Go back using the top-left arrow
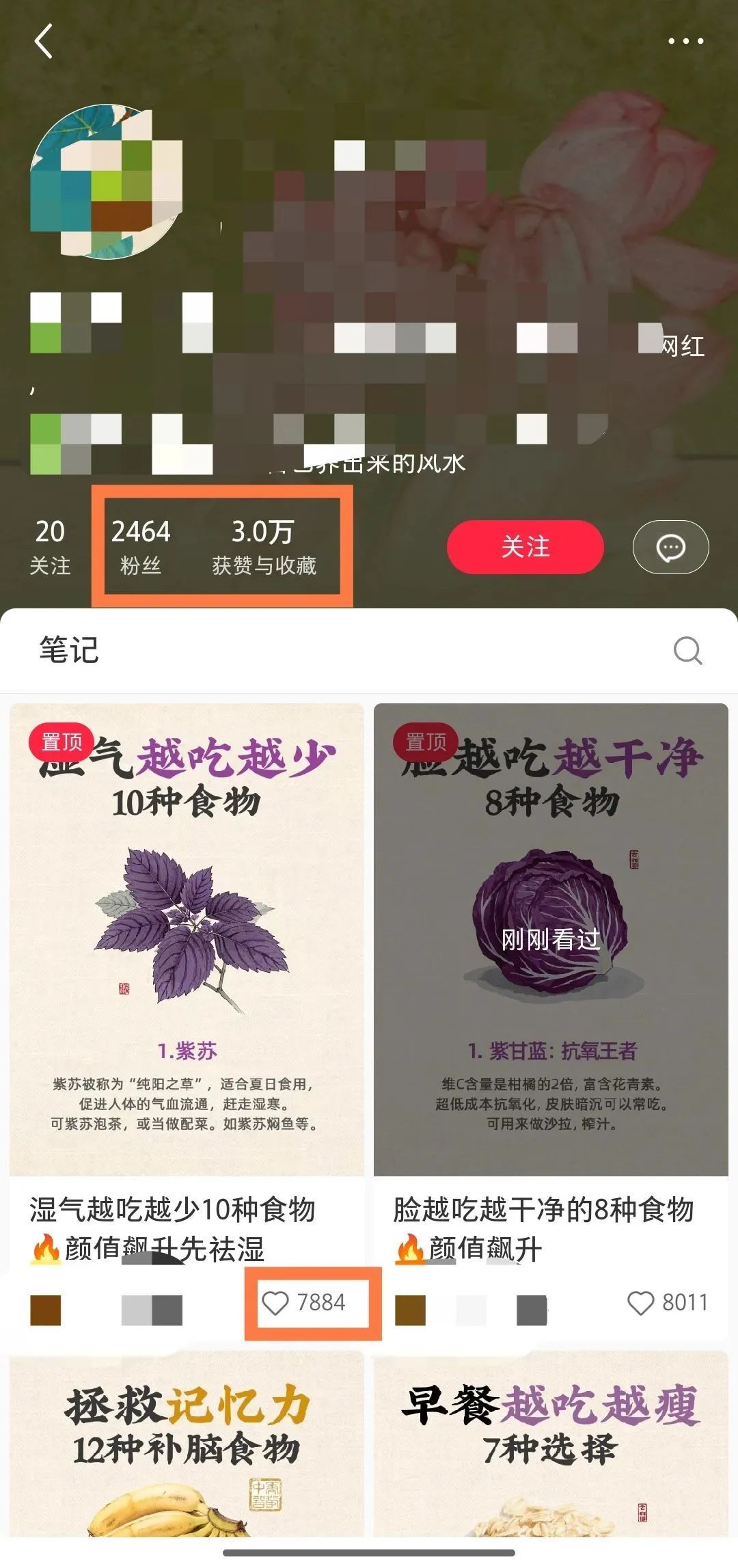 tap(44, 41)
